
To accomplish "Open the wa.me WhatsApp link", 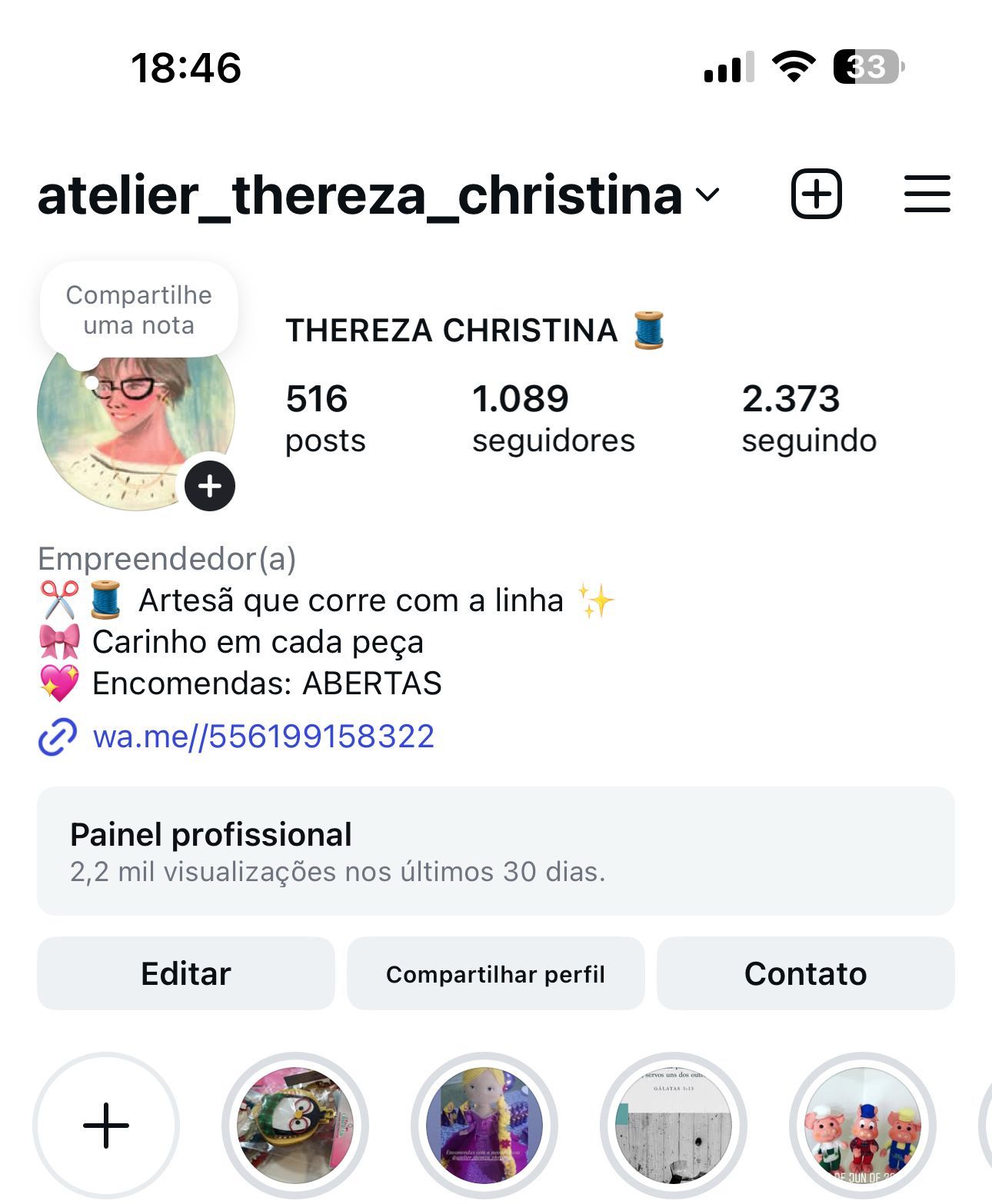I will pos(263,737).
